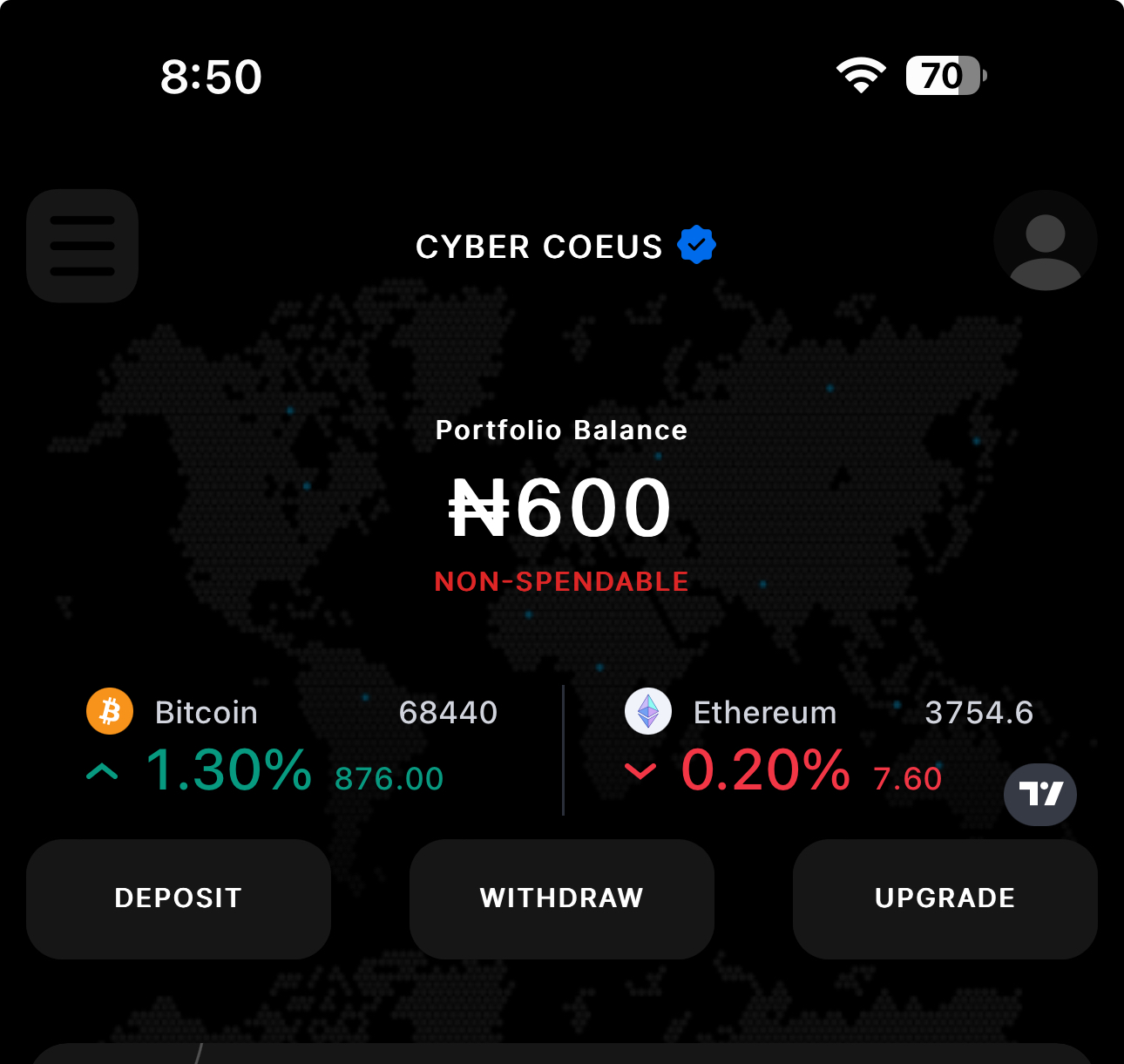Choose the UPGRADE button
The image size is (1124, 1064).
pyautogui.click(x=945, y=898)
